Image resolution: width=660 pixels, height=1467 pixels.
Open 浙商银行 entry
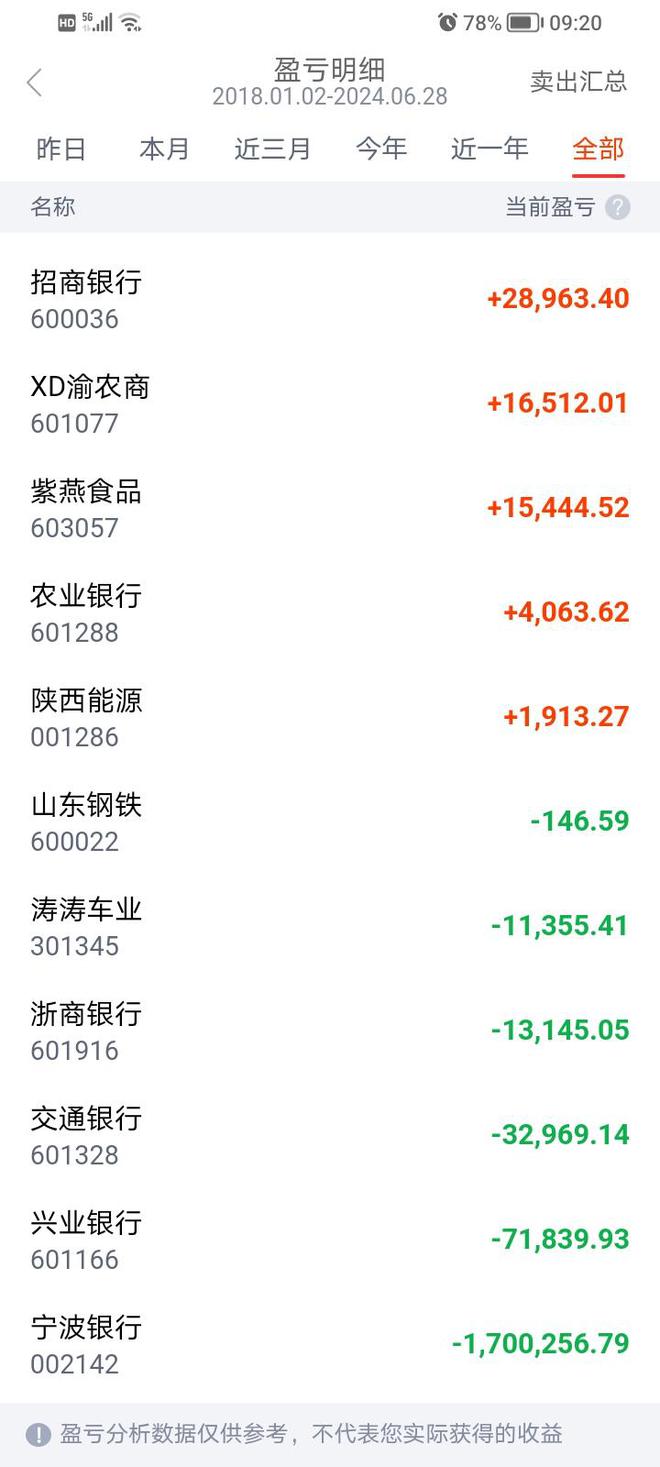coord(330,1030)
